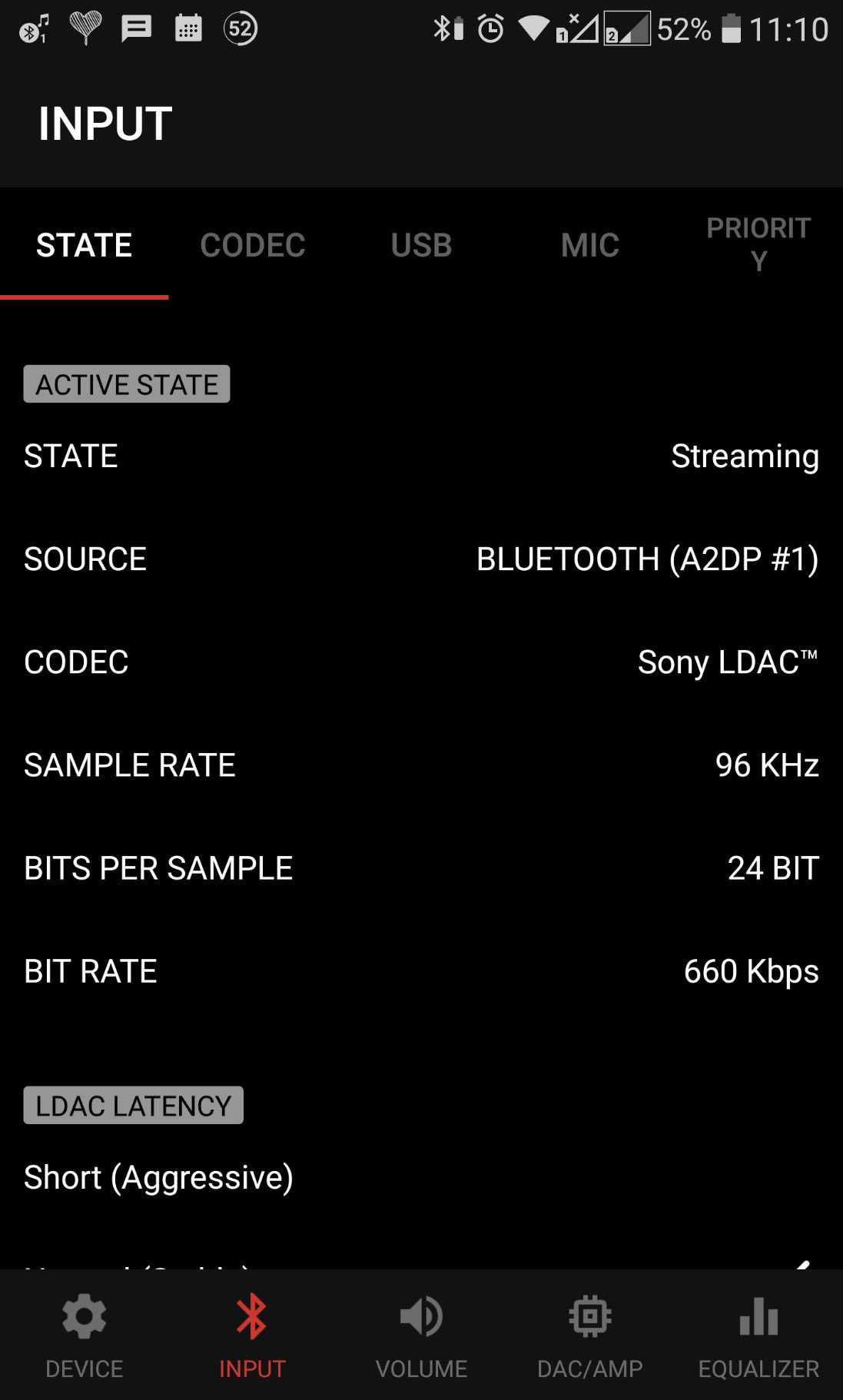The width and height of the screenshot is (843, 1400).
Task: Select the STATE tab
Action: point(84,245)
